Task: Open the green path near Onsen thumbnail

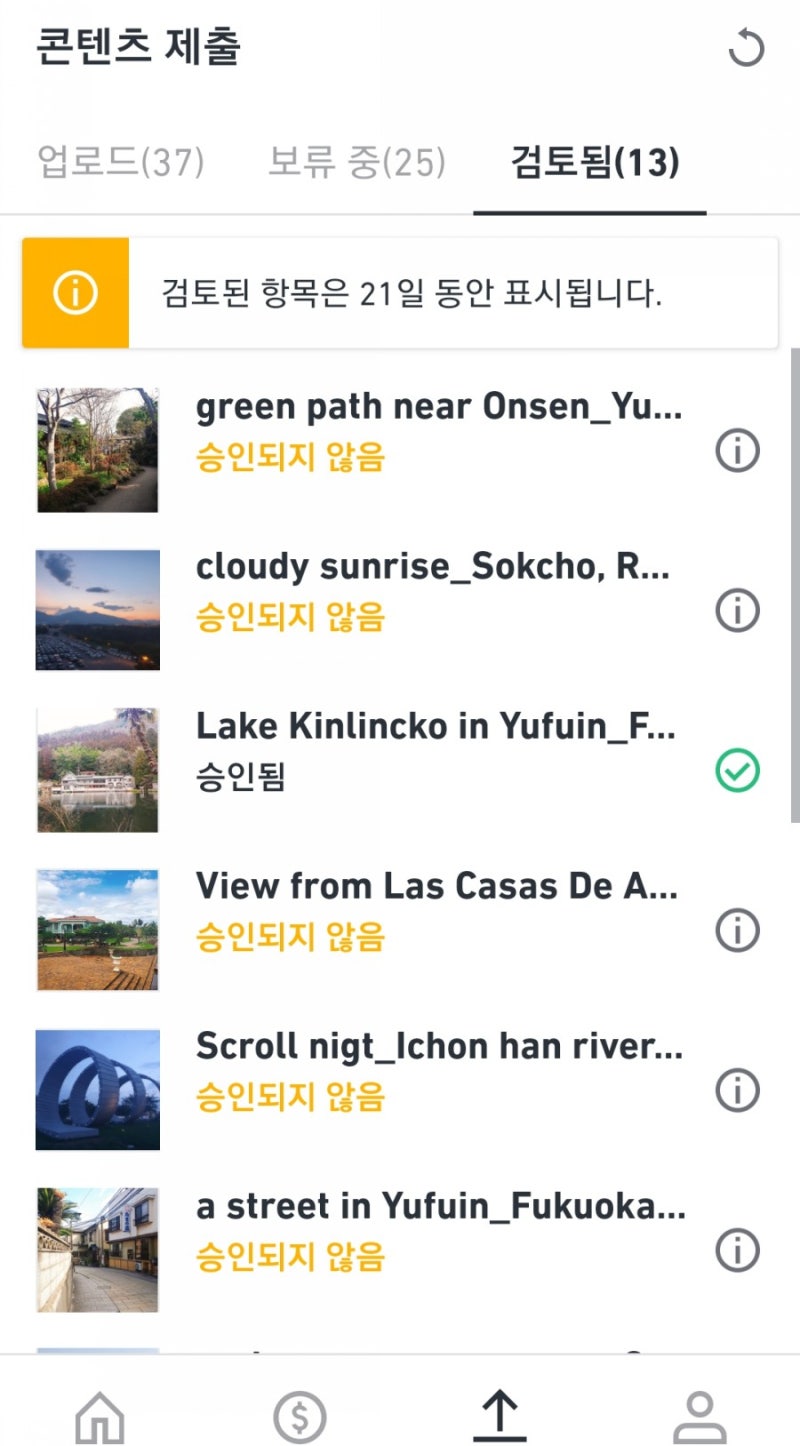Action: tap(97, 449)
